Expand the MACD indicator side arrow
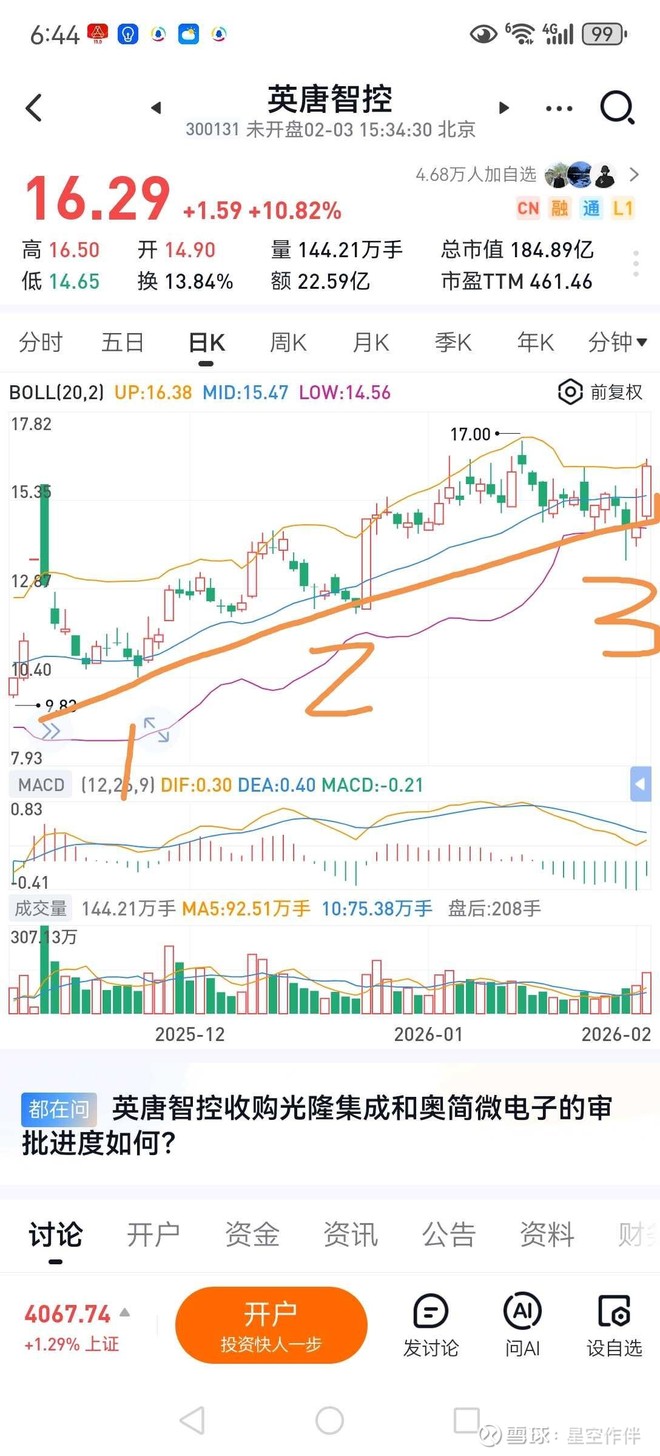This screenshot has width=660, height=1456. click(x=640, y=785)
